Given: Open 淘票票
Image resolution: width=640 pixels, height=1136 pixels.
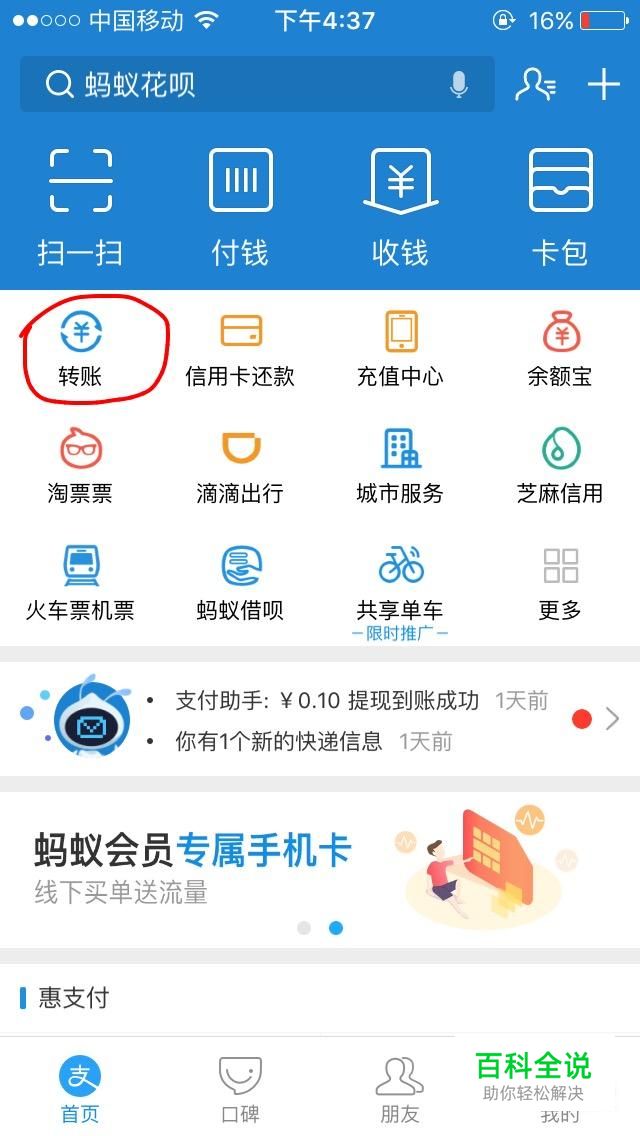Looking at the screenshot, I should [x=80, y=465].
